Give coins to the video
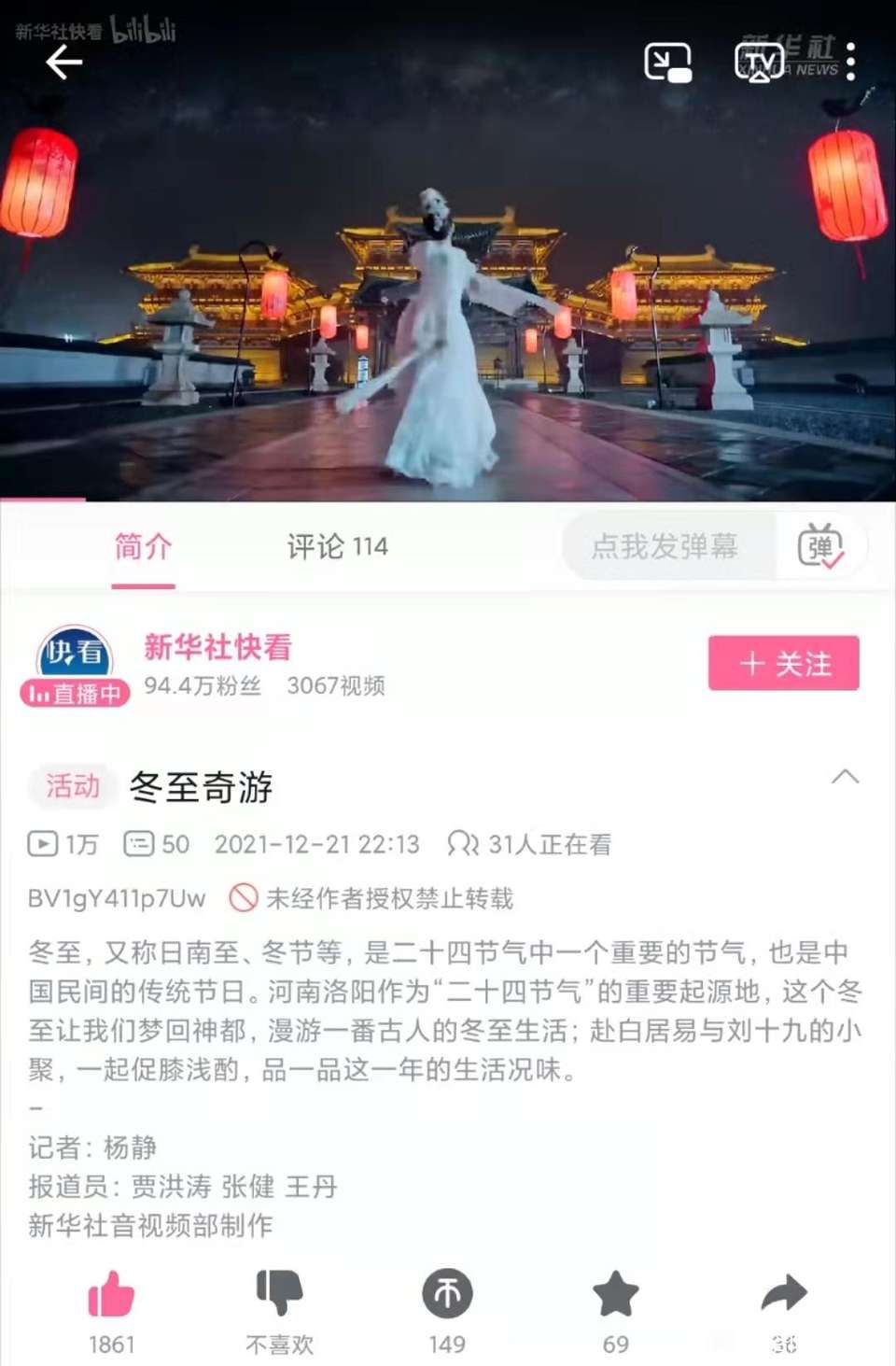Image resolution: width=896 pixels, height=1366 pixels. coord(447,1295)
